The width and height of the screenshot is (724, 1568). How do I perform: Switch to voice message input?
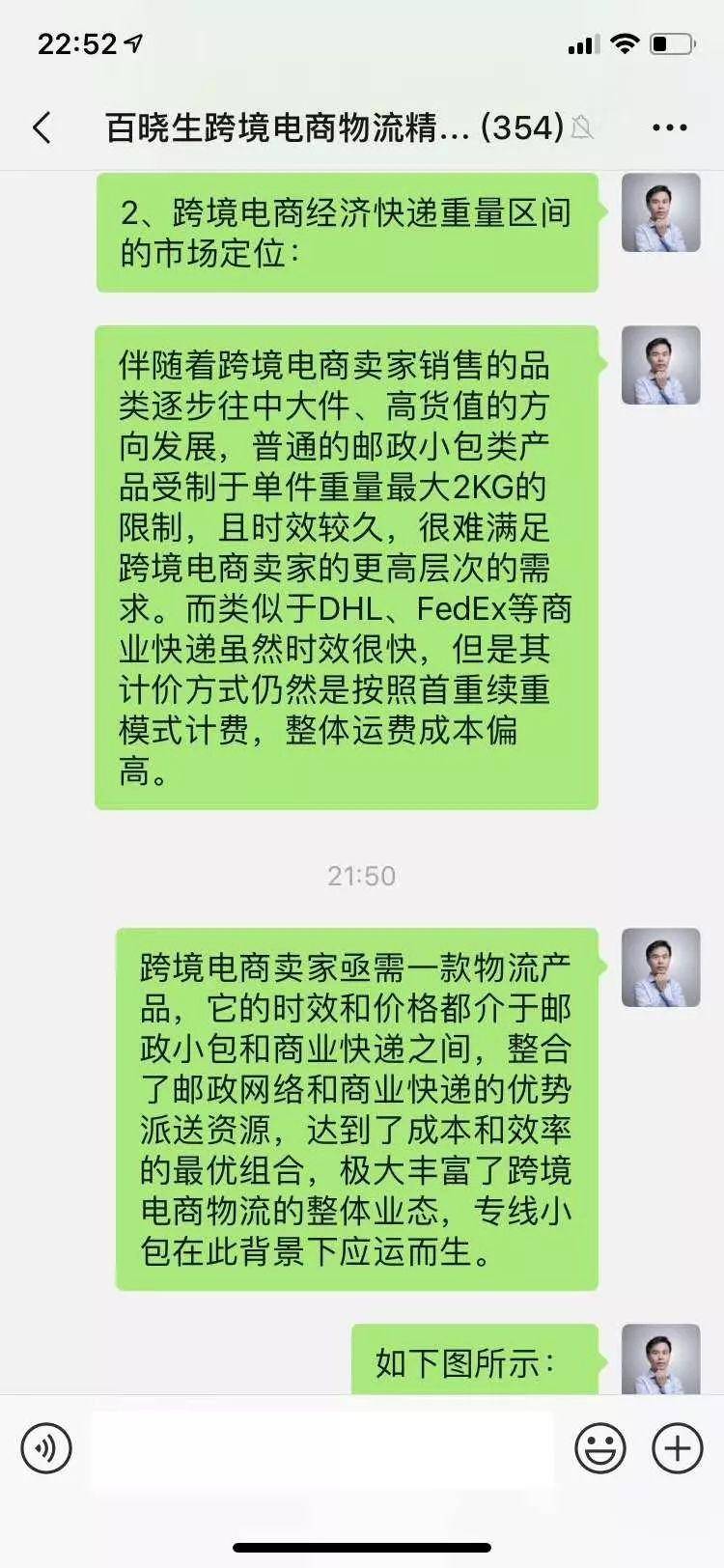pos(46,1448)
